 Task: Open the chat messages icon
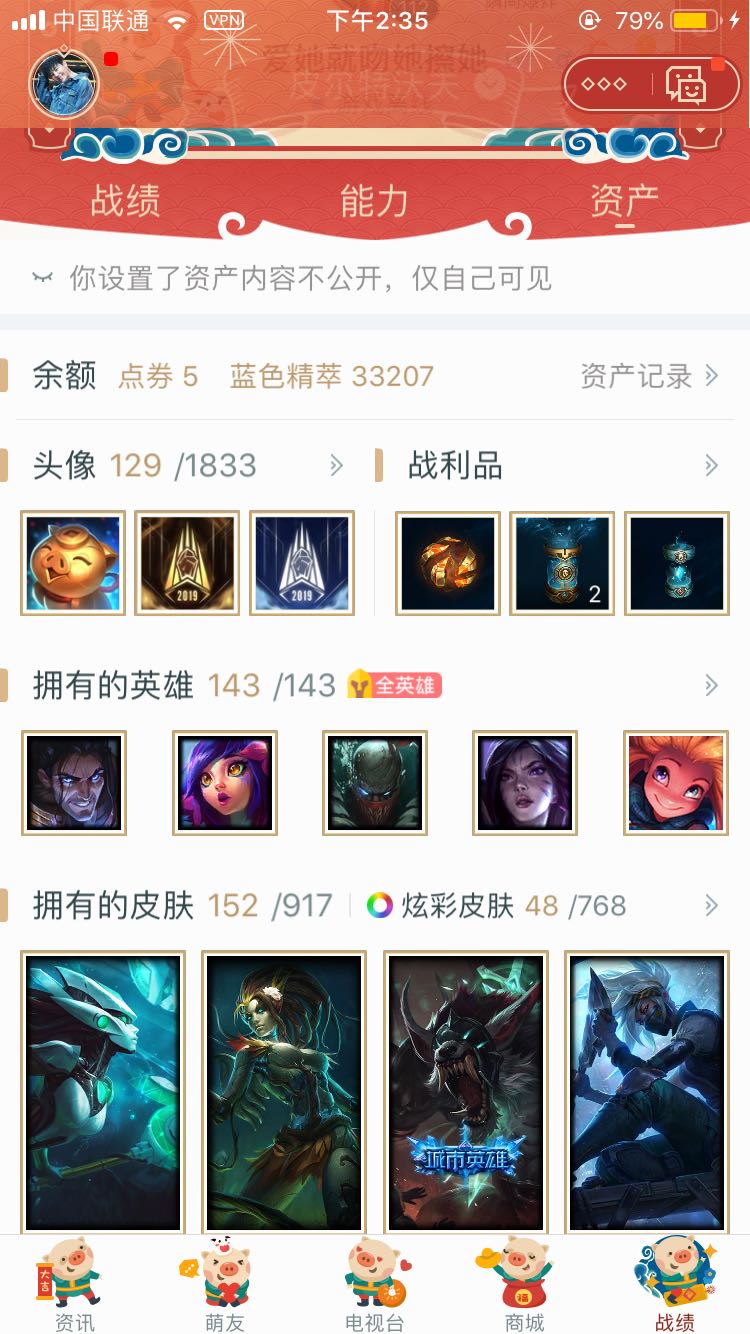(686, 85)
